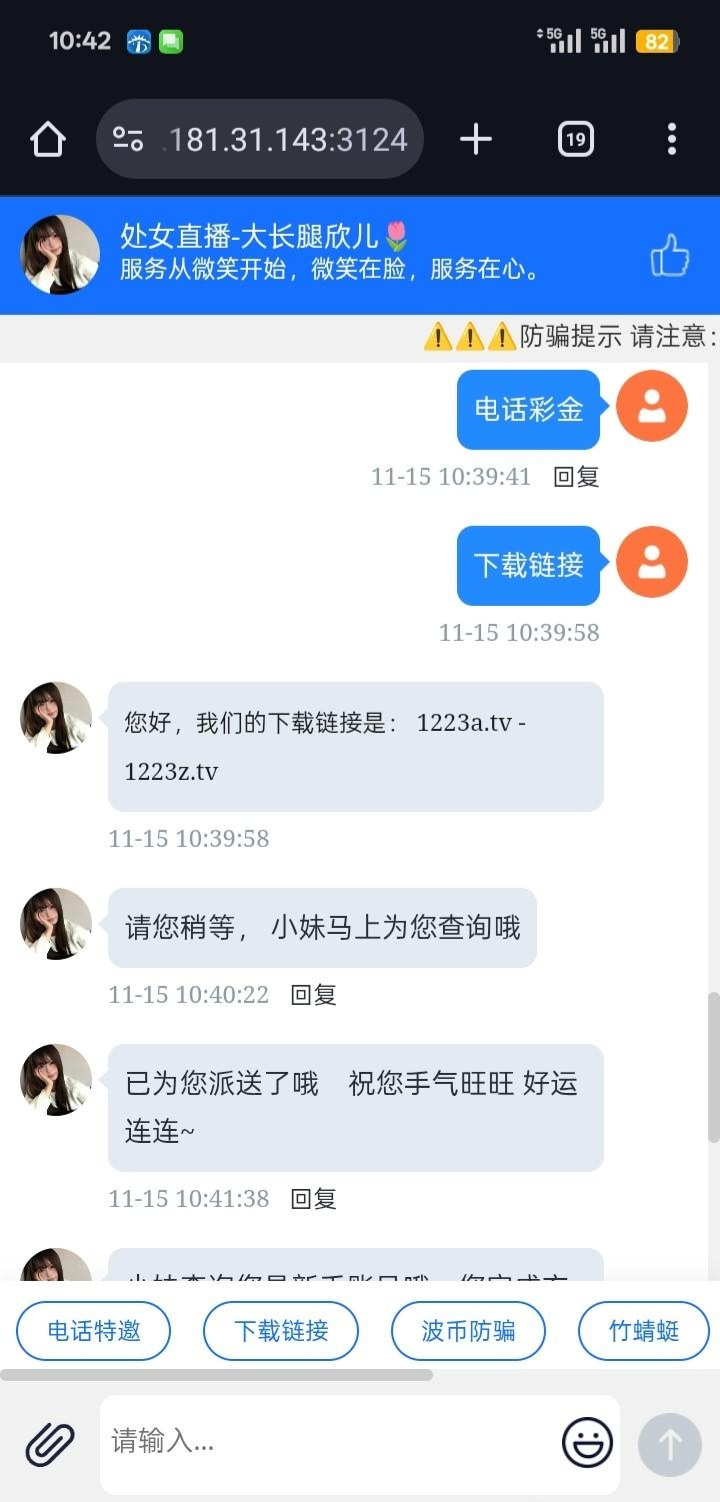Image resolution: width=720 pixels, height=1502 pixels.
Task: Go to the browser home page
Action: tap(48, 139)
